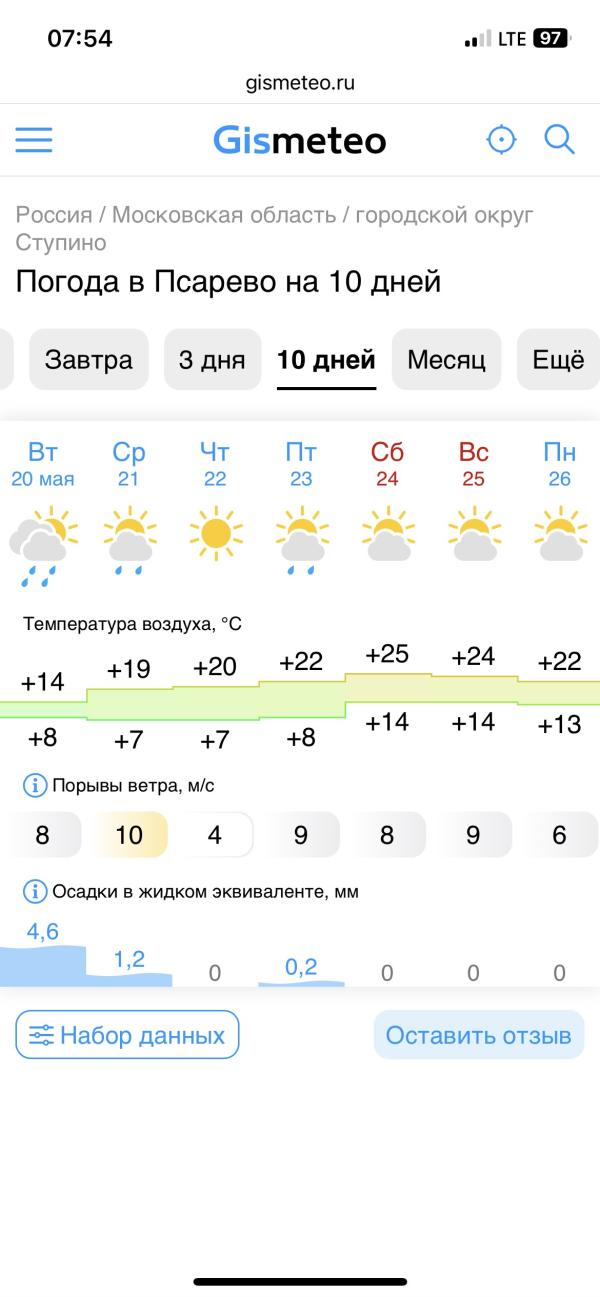This screenshot has height=1297, width=600.
Task: Tap Оставить отзыв button
Action: coord(478,1035)
